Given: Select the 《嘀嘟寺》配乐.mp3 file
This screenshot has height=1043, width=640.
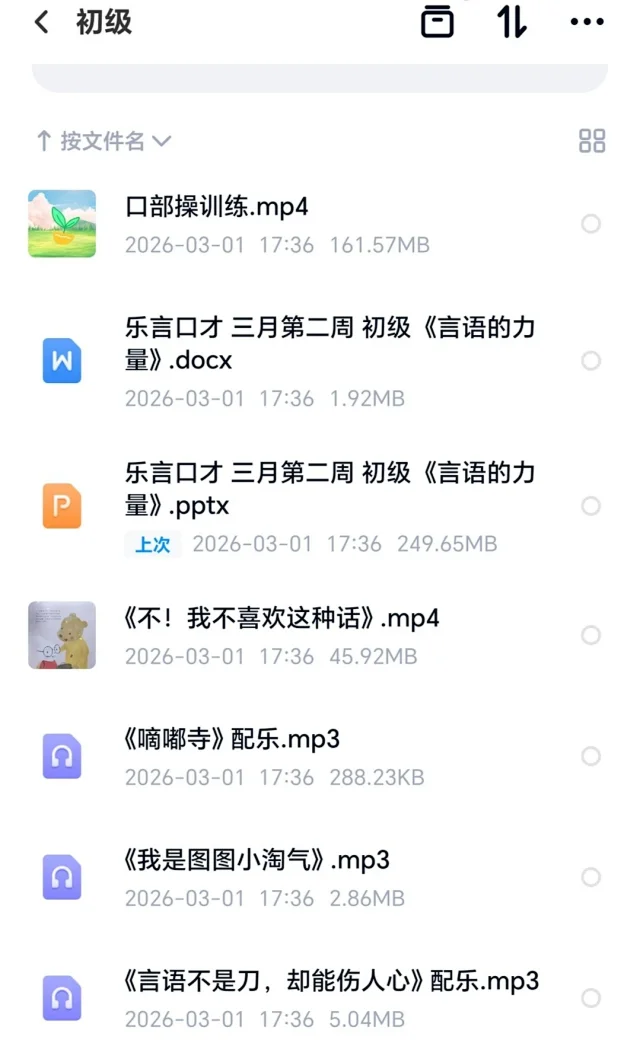Looking at the screenshot, I should coord(591,756).
